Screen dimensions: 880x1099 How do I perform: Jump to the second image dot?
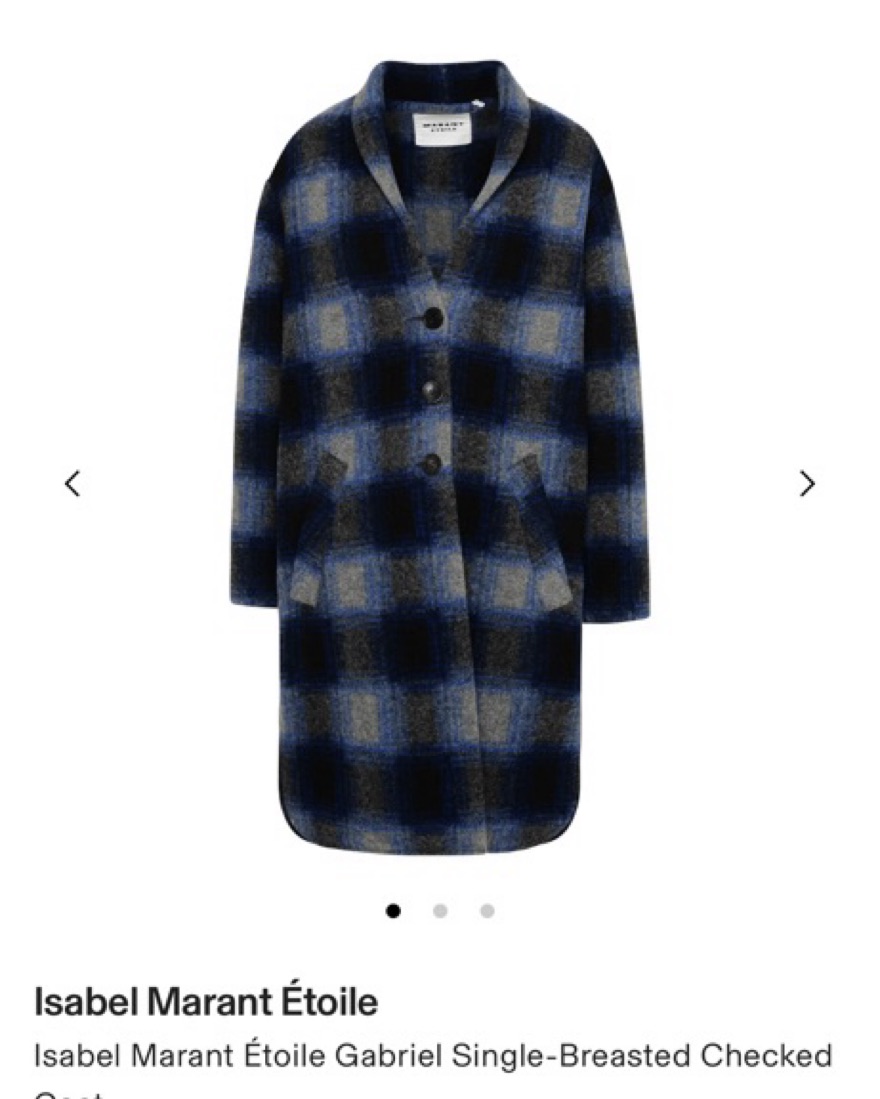[440, 911]
